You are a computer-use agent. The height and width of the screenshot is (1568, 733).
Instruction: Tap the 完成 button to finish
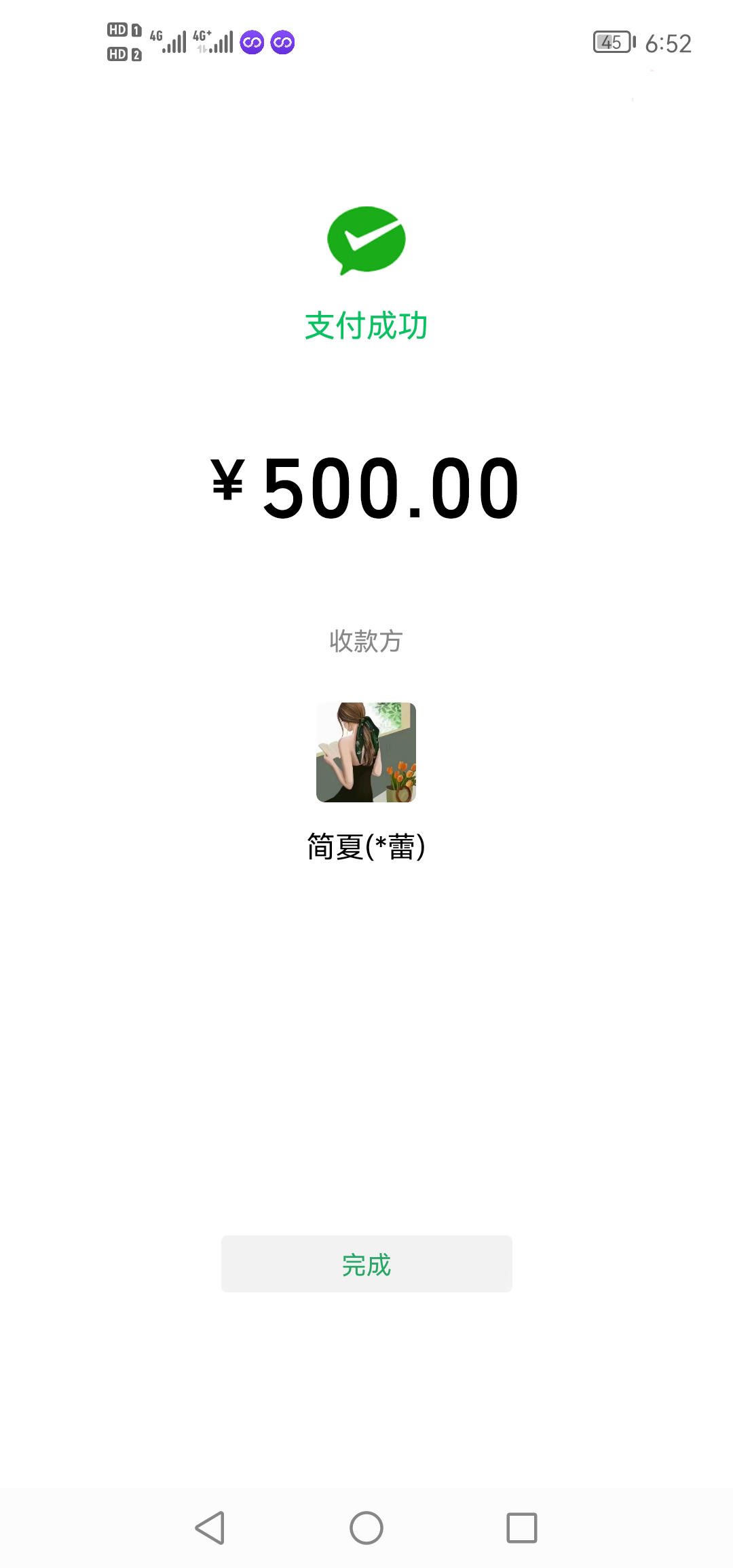pyautogui.click(x=366, y=1264)
